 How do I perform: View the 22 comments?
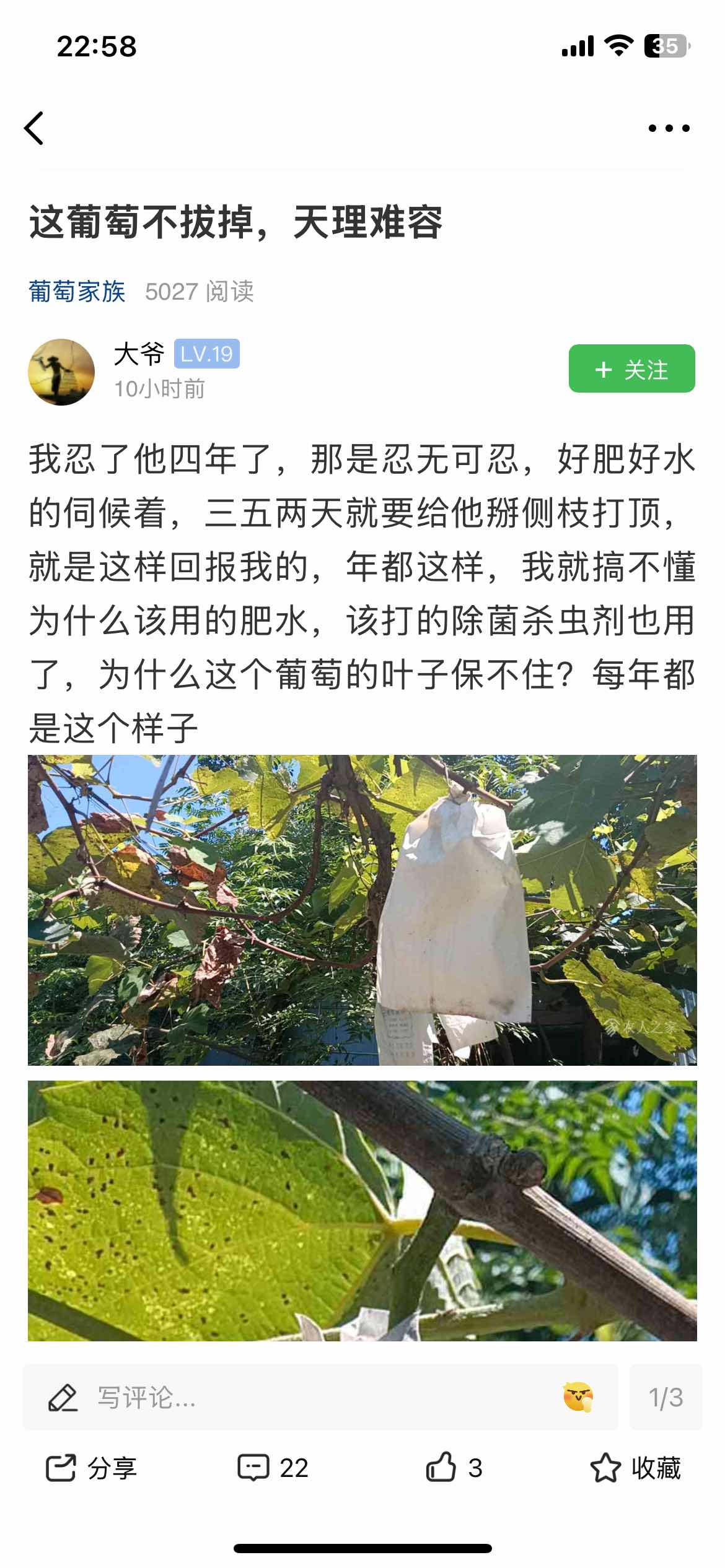point(273,1468)
